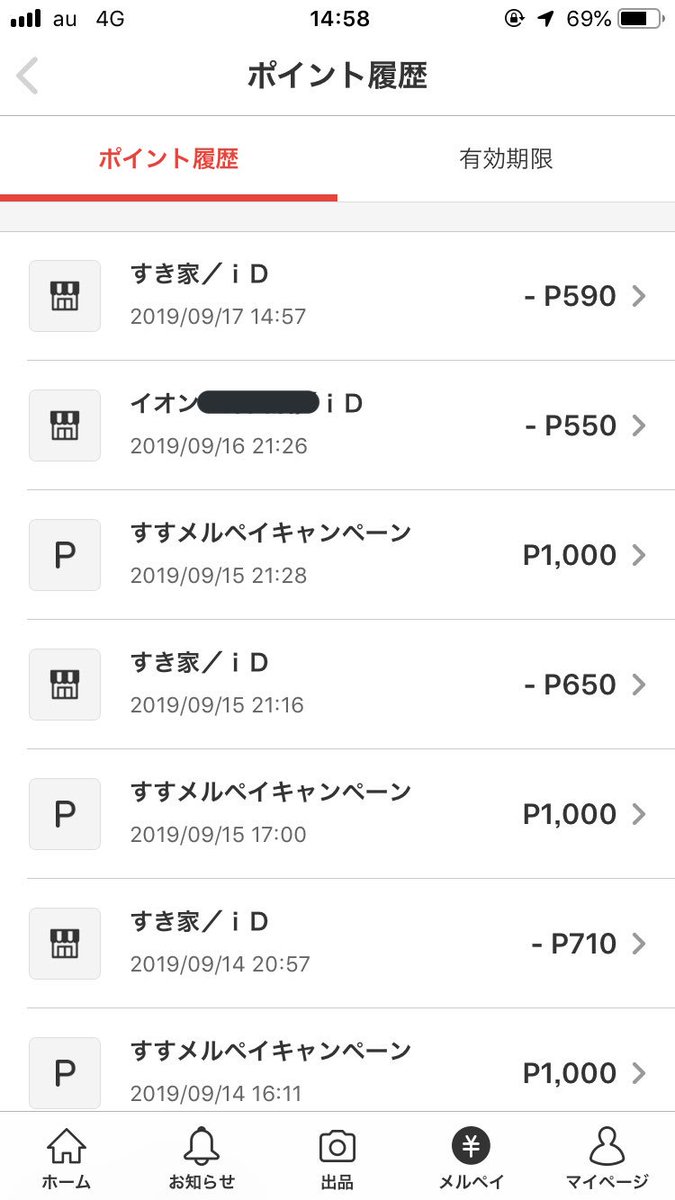Open the イオン iD entry for -P550
Screen dimensions: 675x1200
(x=337, y=425)
